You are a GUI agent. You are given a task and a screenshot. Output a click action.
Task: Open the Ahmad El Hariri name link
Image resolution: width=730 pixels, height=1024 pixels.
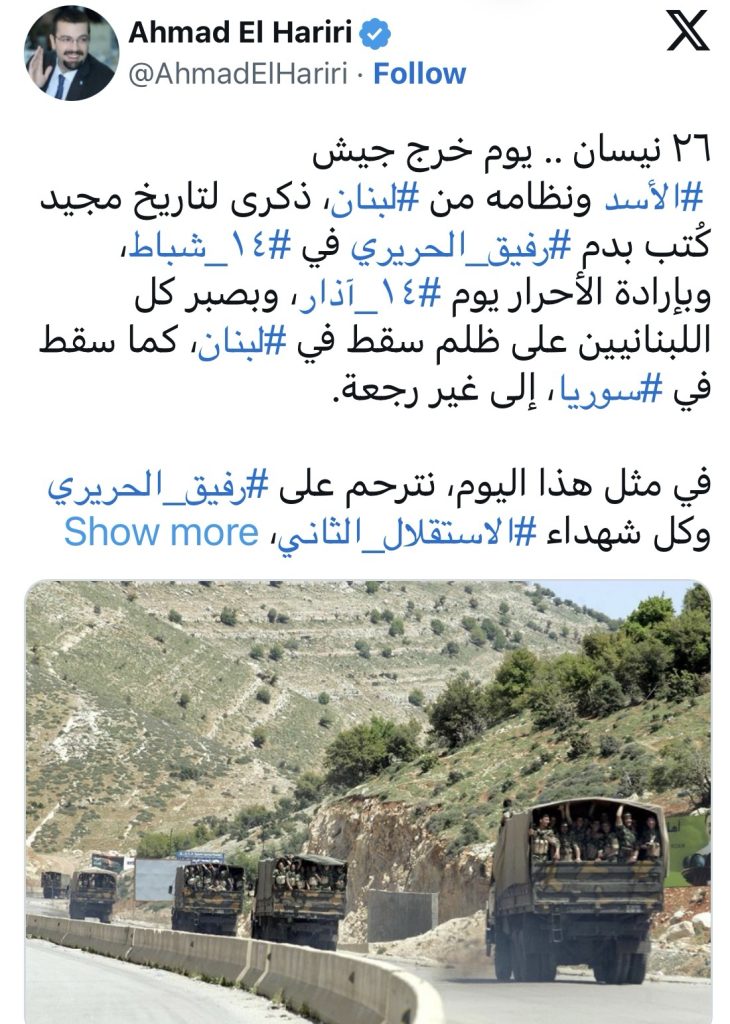click(x=241, y=32)
